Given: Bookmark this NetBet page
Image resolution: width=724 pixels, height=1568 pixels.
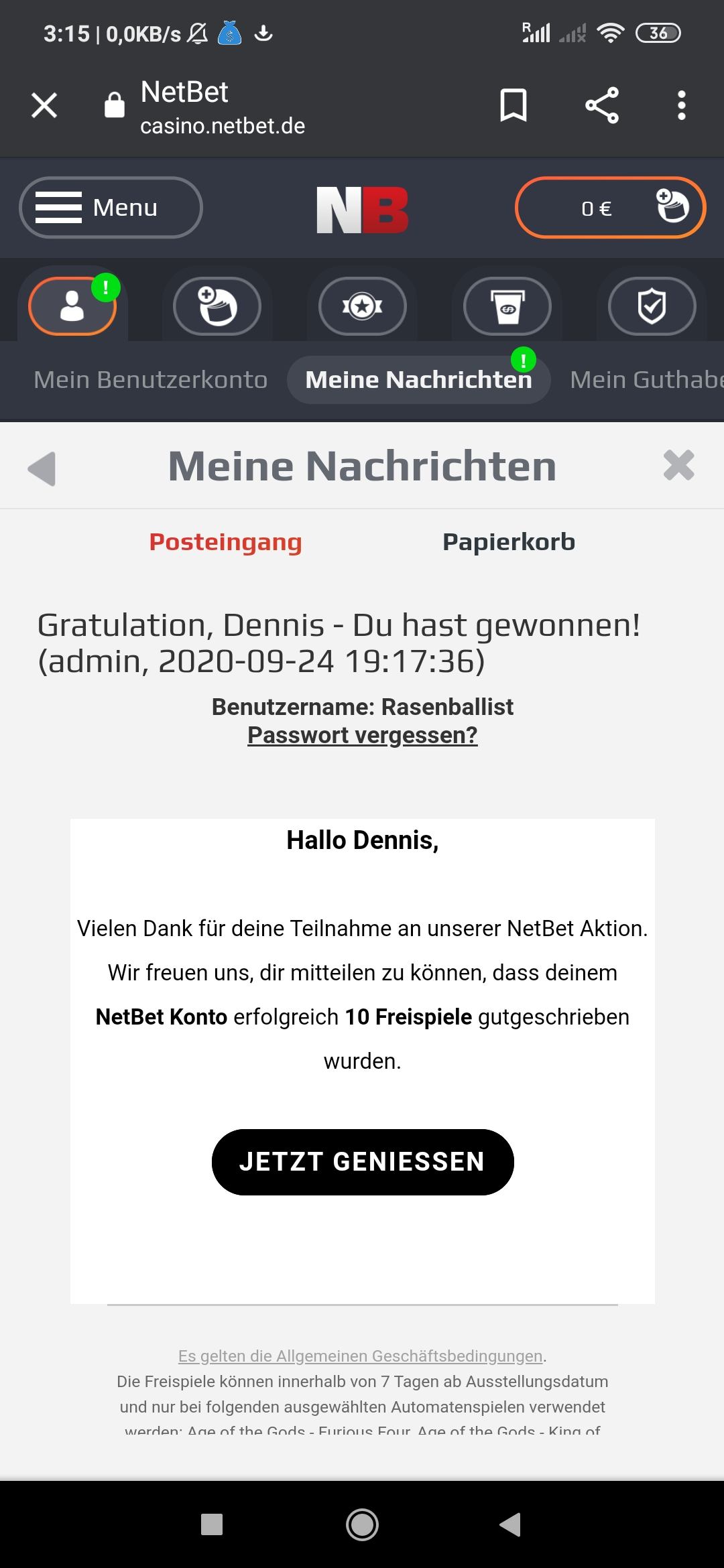Looking at the screenshot, I should 514,106.
